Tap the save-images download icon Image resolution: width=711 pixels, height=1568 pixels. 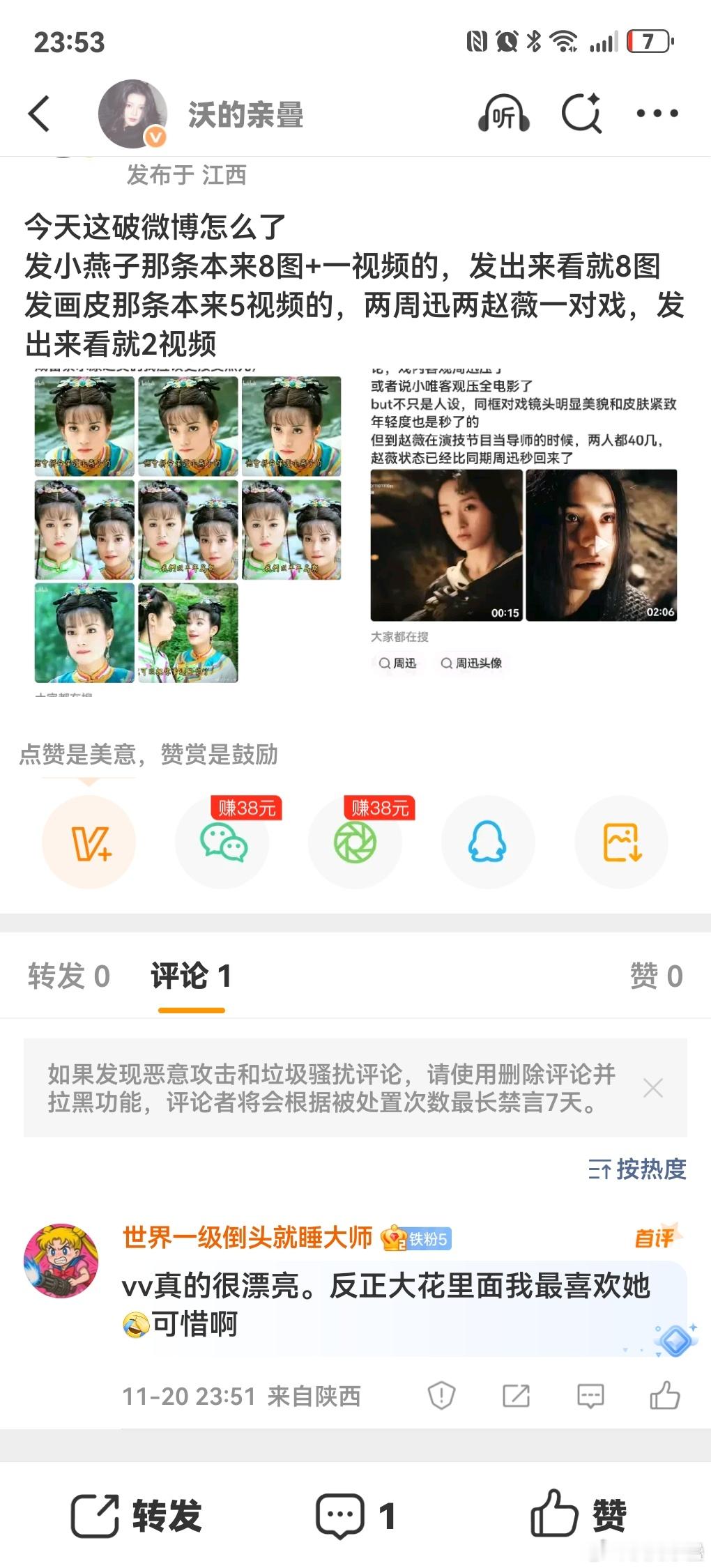(x=621, y=841)
